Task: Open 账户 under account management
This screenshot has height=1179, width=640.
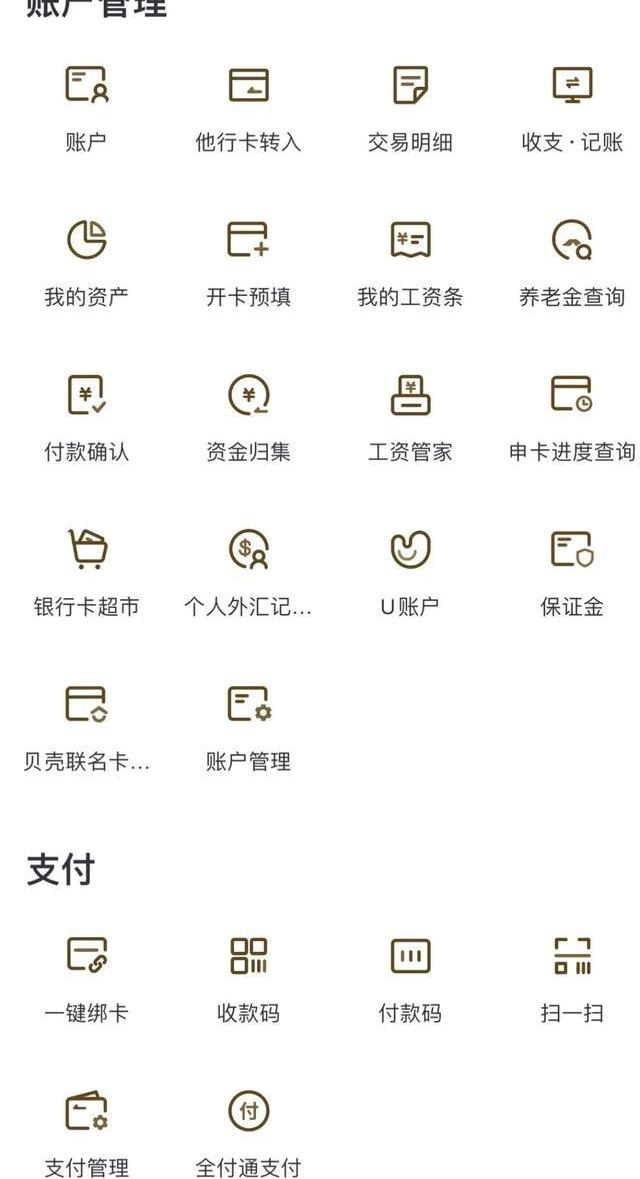Action: [x=86, y=108]
